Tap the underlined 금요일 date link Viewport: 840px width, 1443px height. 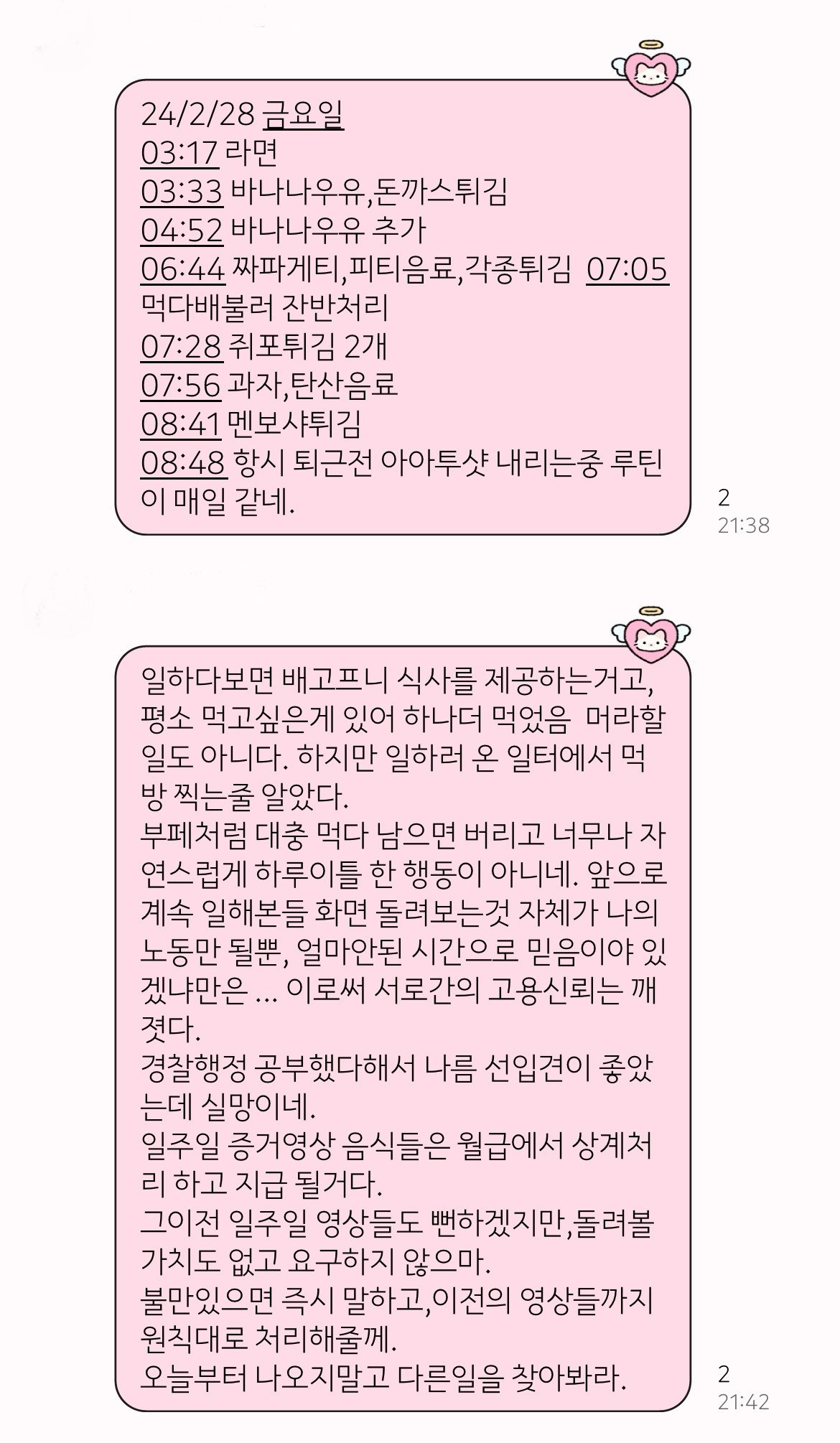(x=303, y=113)
